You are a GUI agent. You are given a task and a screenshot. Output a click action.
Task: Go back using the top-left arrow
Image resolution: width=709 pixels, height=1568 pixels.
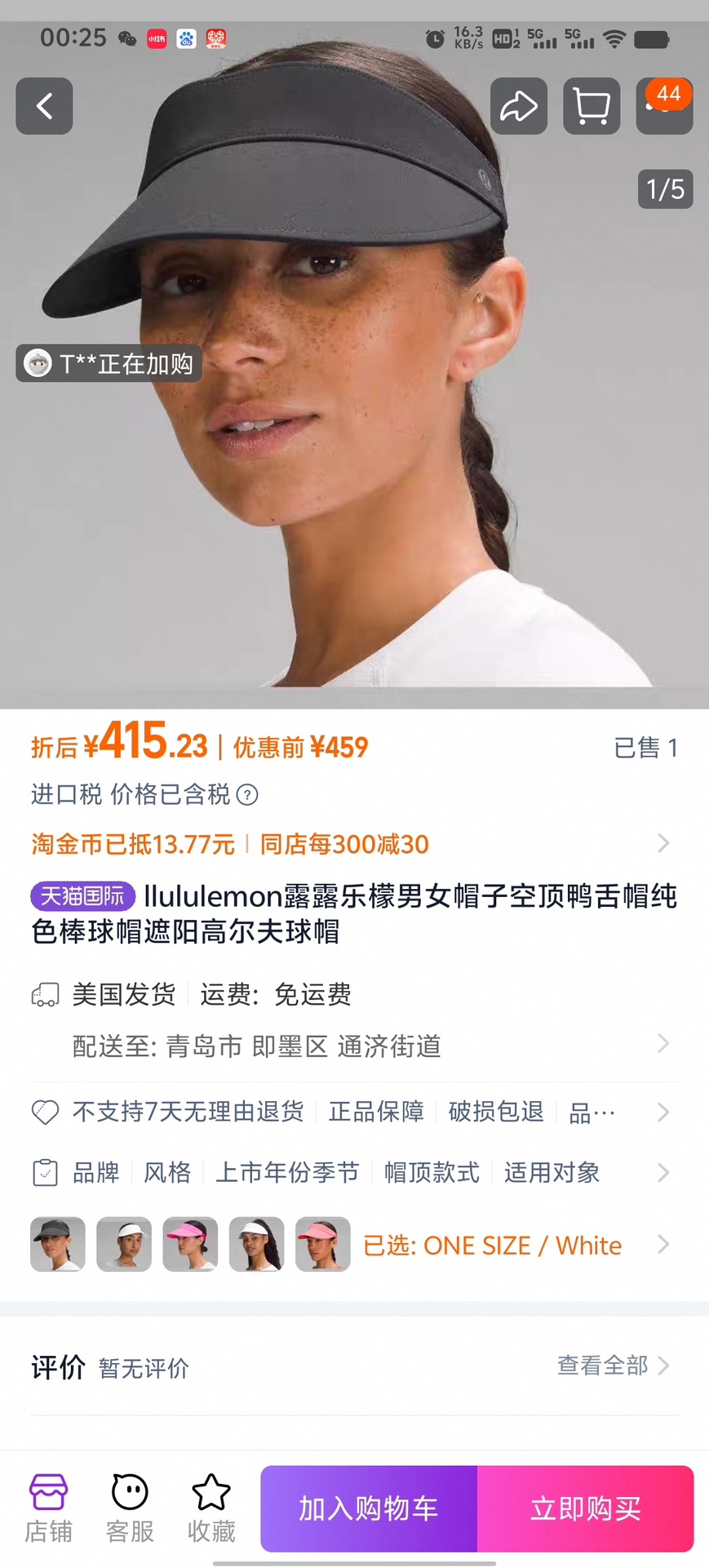tap(44, 106)
